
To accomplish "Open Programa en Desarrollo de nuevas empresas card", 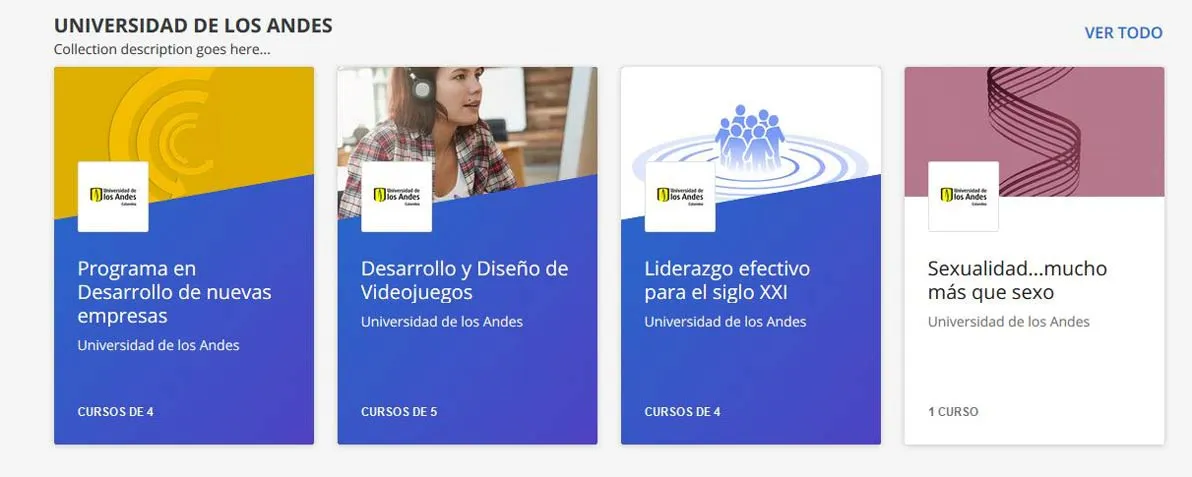I will tap(174, 292).
